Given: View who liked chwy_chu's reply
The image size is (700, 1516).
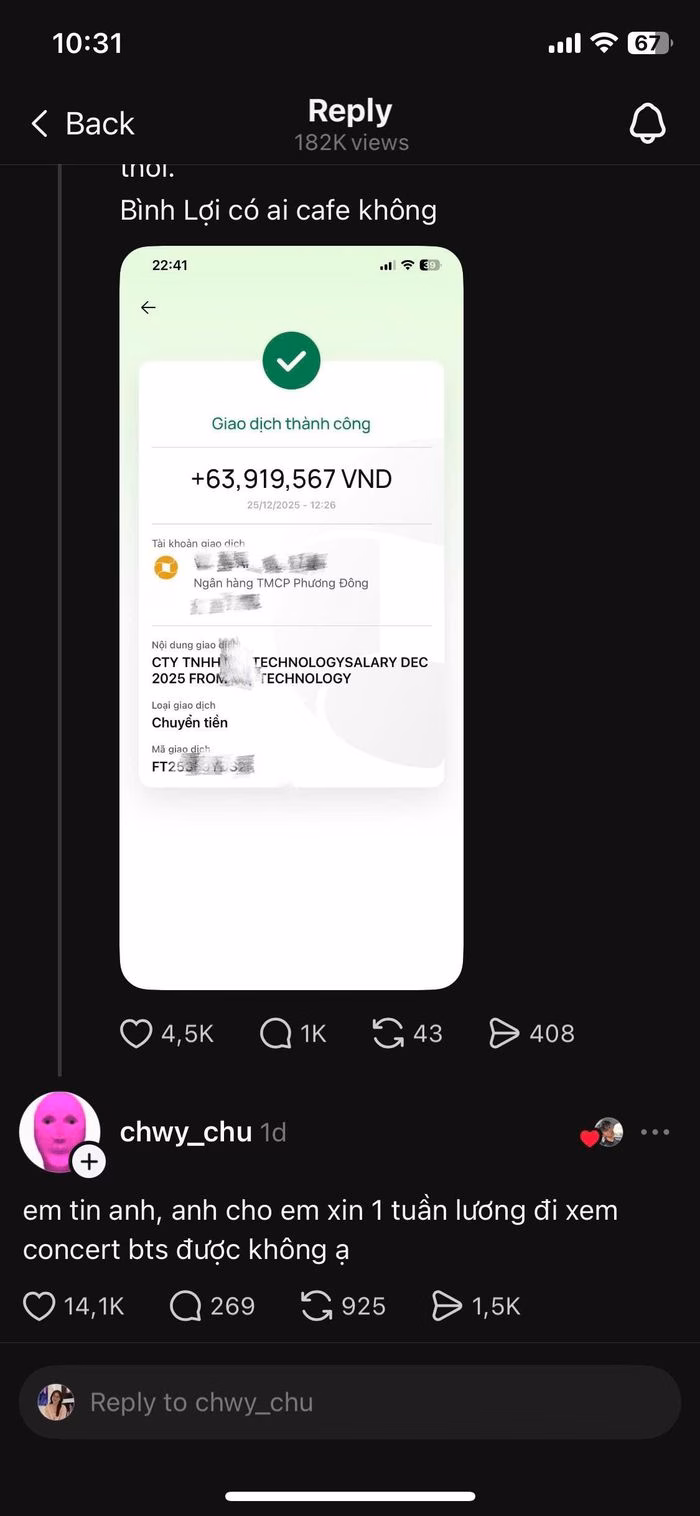Looking at the screenshot, I should (x=603, y=1133).
